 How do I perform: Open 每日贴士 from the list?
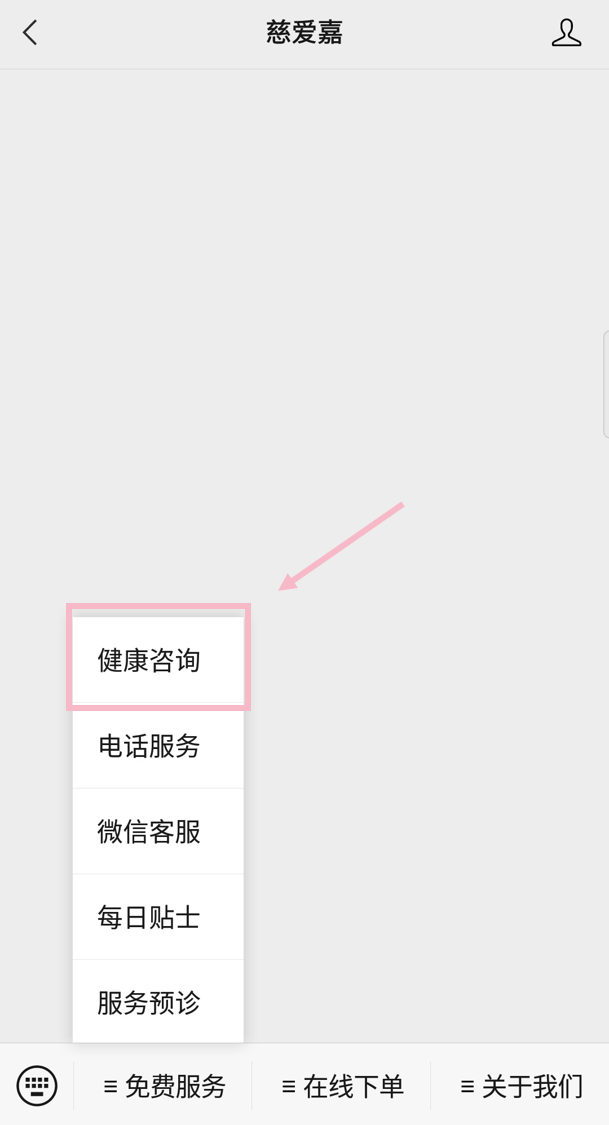click(158, 917)
